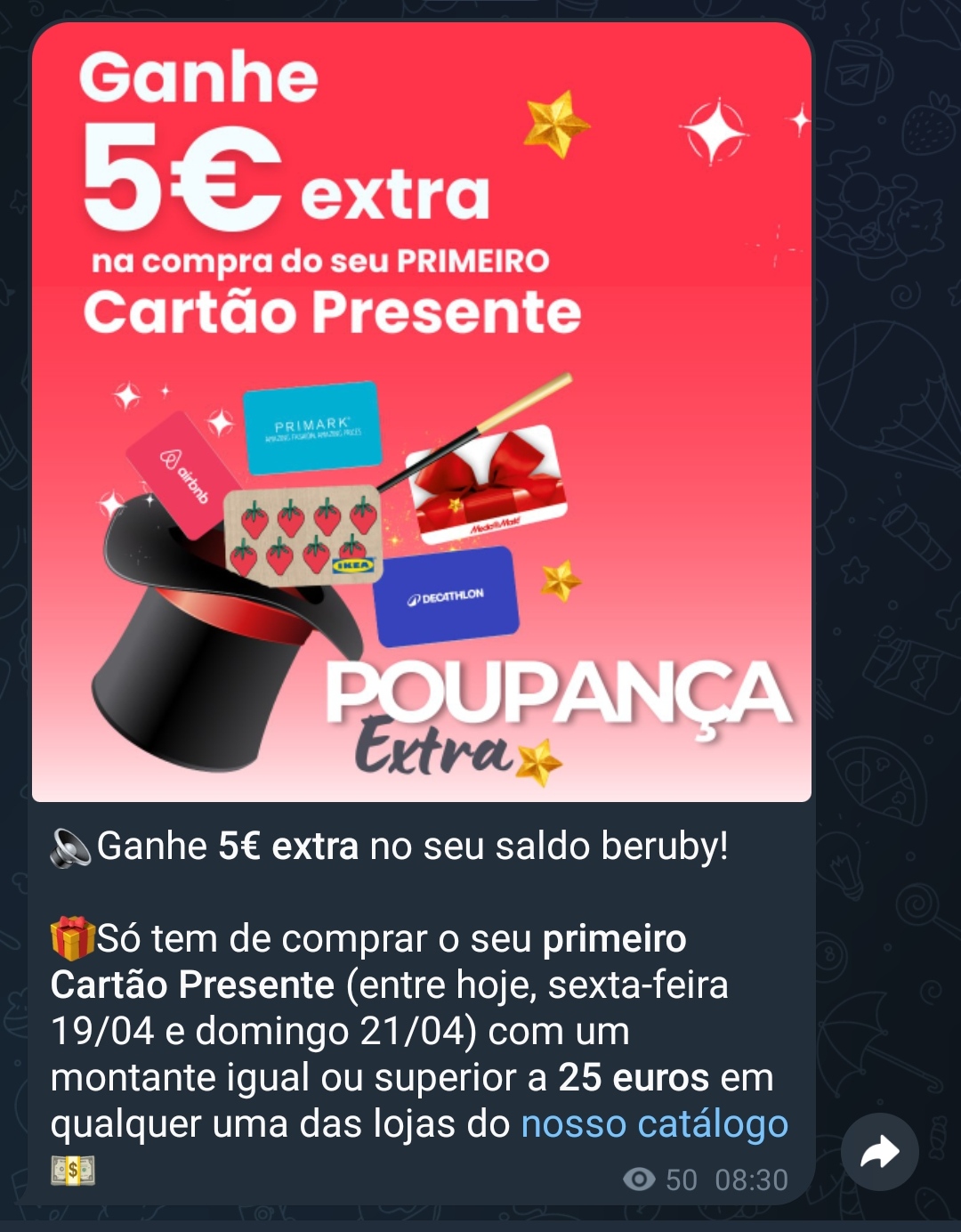
Task: Forward this message with the share arrow
Action: (879, 1152)
